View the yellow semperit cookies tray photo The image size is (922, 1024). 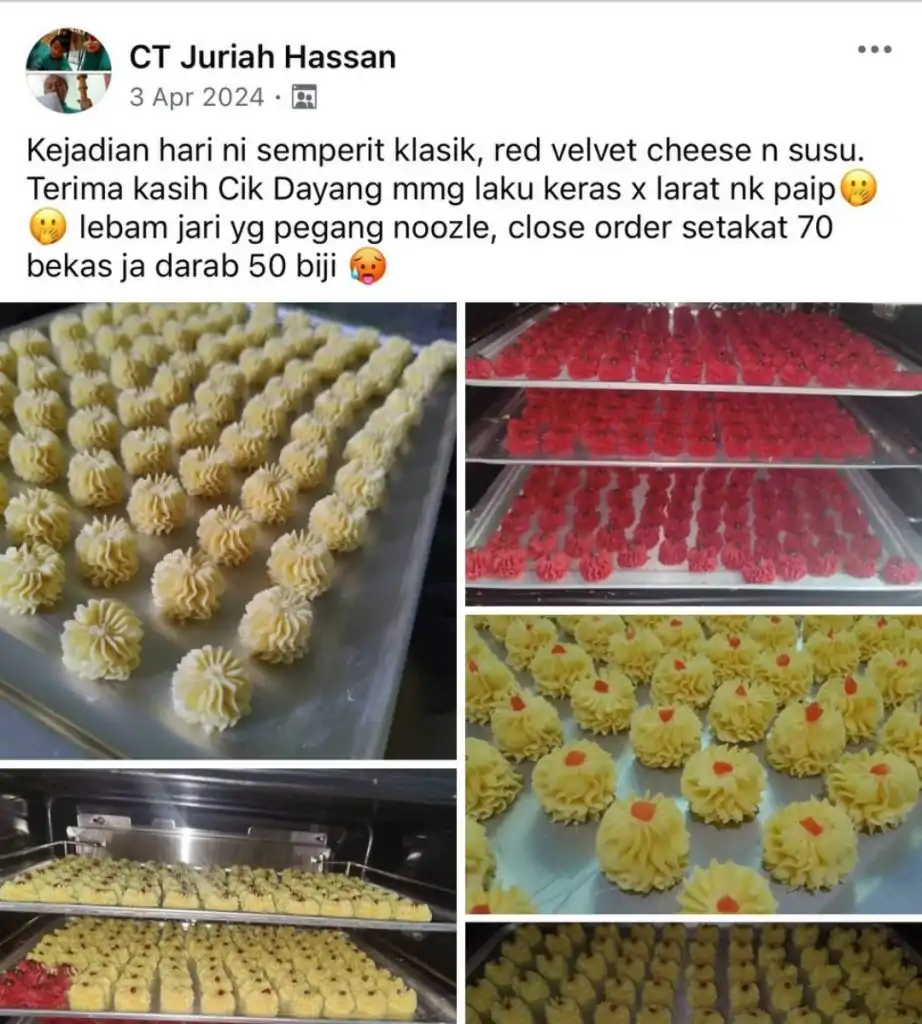[x=228, y=530]
